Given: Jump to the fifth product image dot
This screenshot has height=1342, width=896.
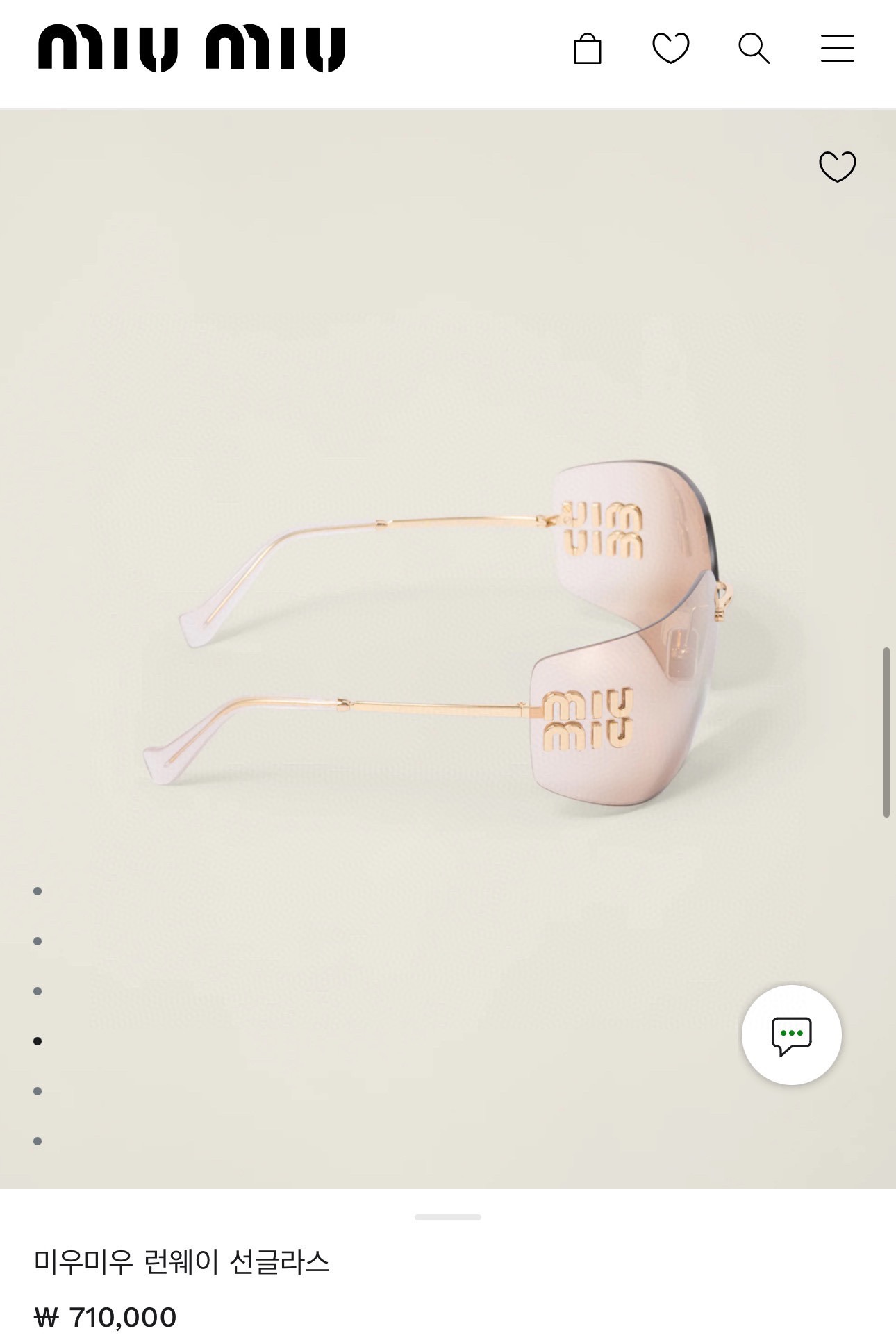Looking at the screenshot, I should click(x=38, y=1091).
